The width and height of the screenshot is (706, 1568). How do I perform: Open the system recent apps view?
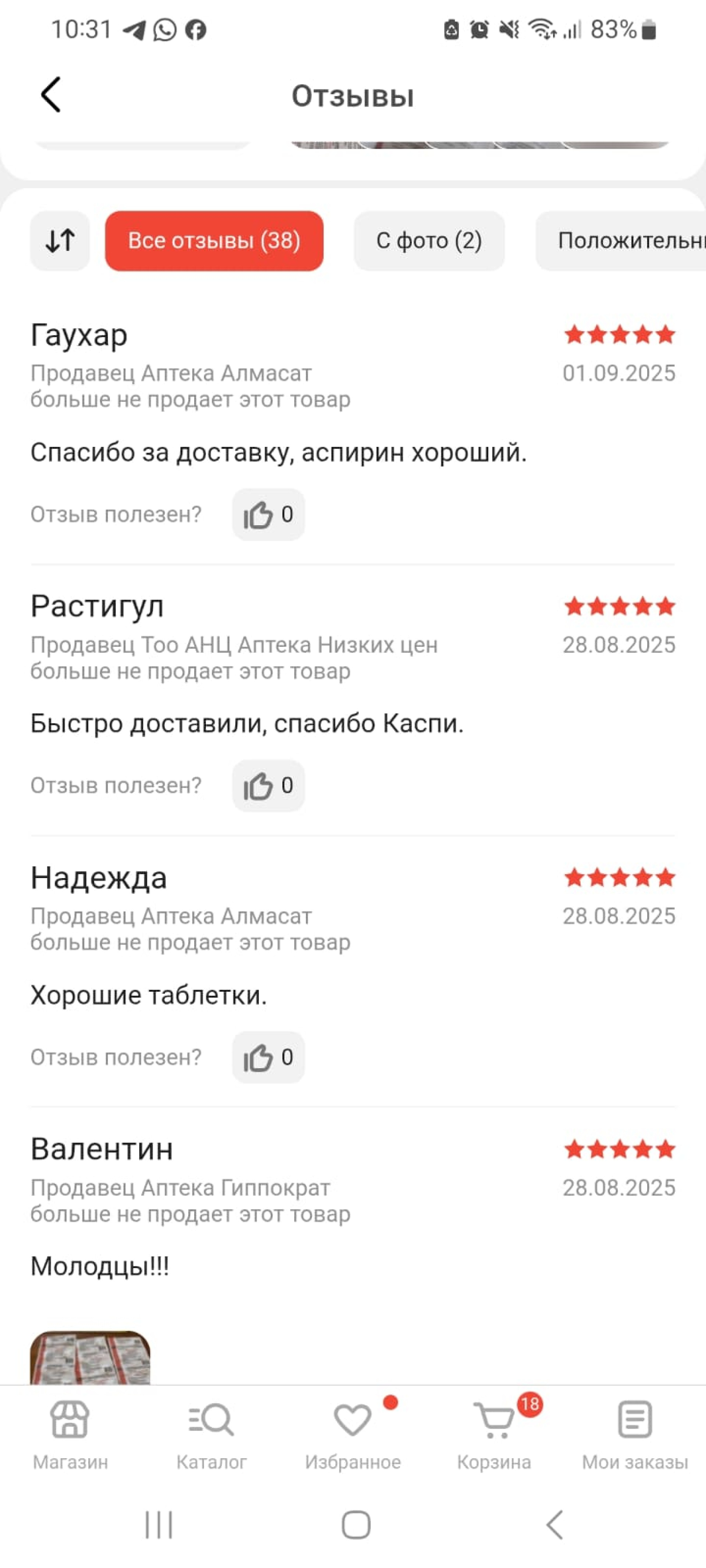(159, 1525)
